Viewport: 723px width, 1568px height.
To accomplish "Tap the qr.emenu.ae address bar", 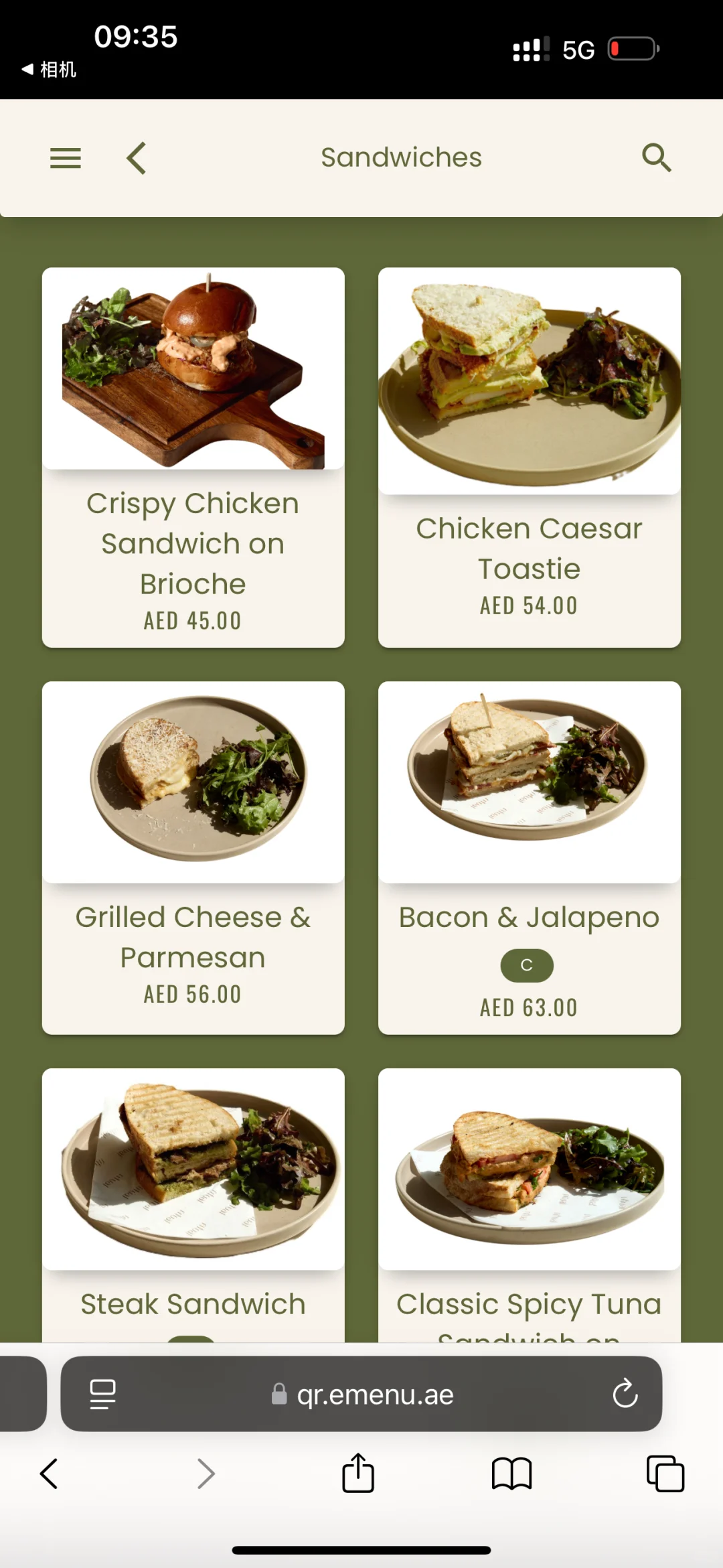I will (x=375, y=1395).
